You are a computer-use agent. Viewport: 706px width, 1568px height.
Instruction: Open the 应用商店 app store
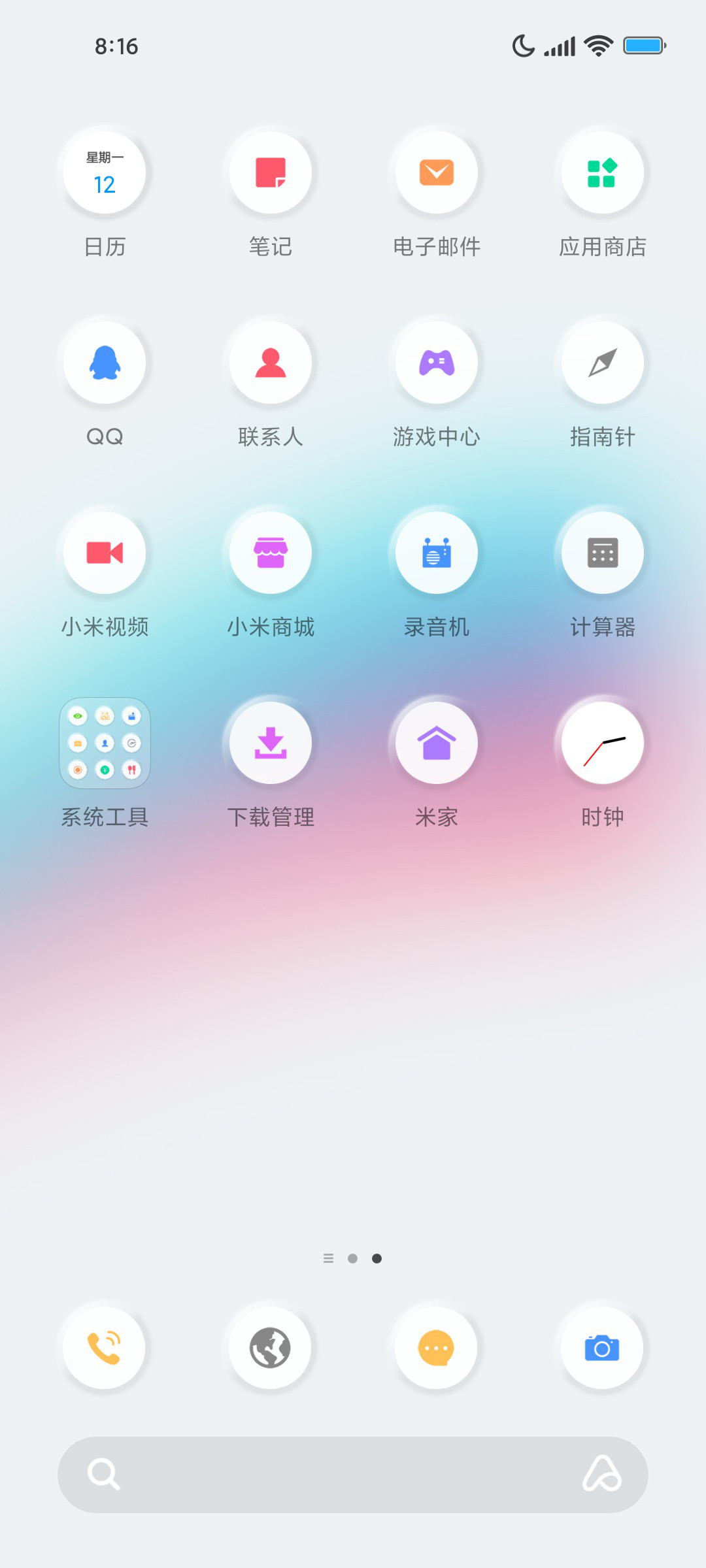603,172
